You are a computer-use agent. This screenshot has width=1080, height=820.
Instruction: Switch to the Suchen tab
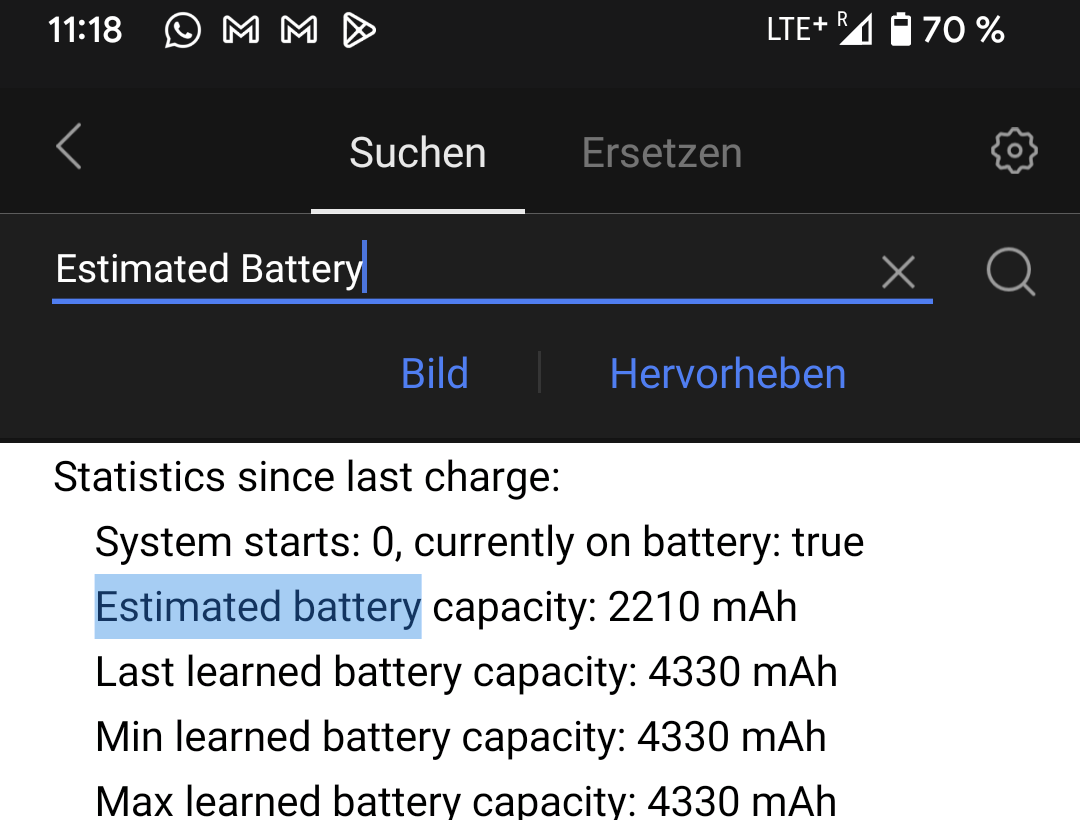417,153
